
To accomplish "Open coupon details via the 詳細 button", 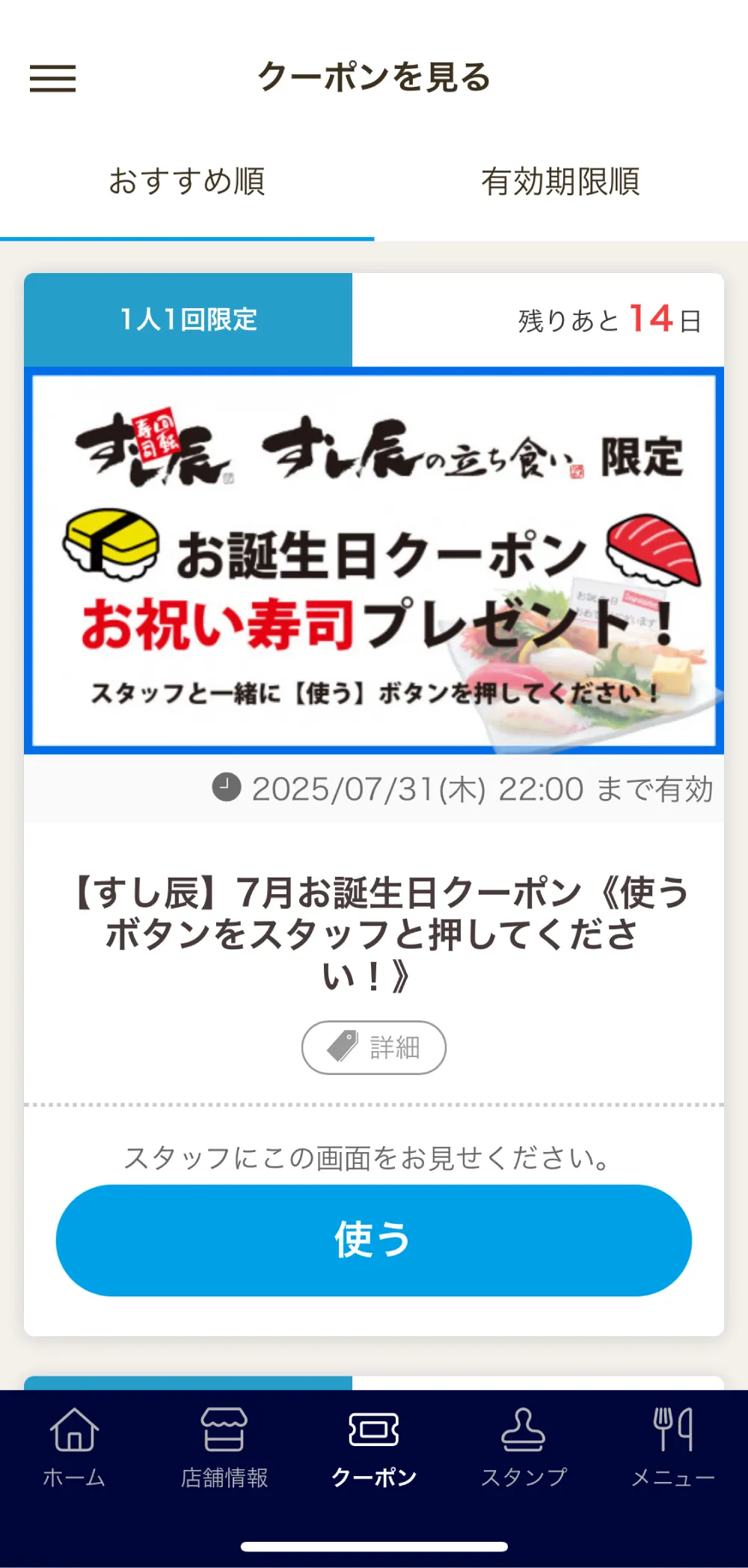I will tap(374, 1047).
